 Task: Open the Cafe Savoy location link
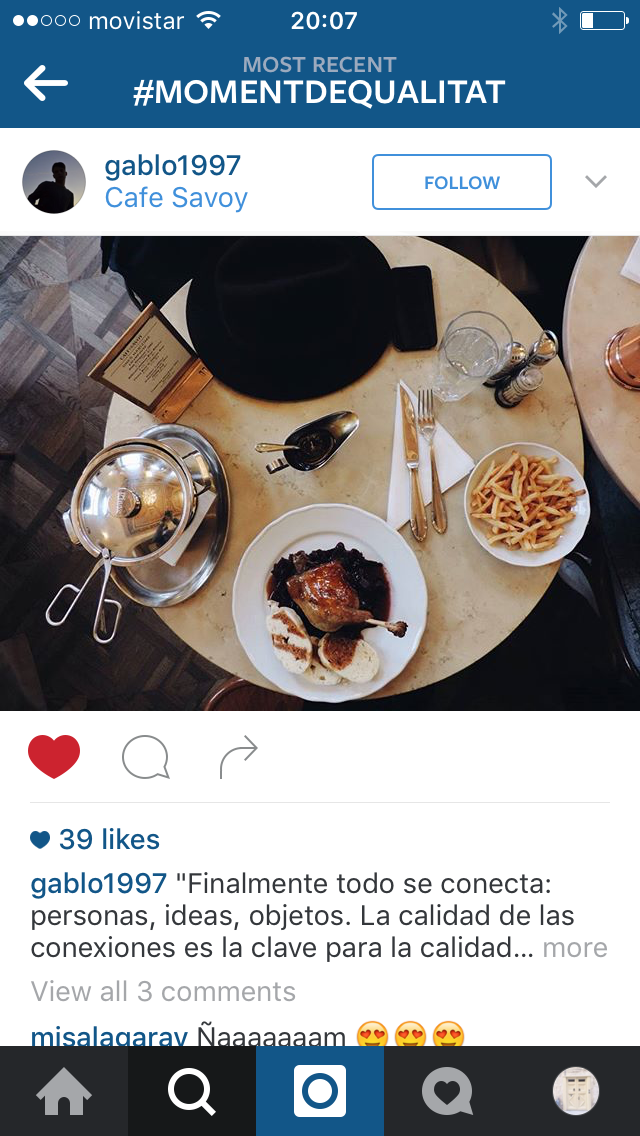pyautogui.click(x=176, y=198)
